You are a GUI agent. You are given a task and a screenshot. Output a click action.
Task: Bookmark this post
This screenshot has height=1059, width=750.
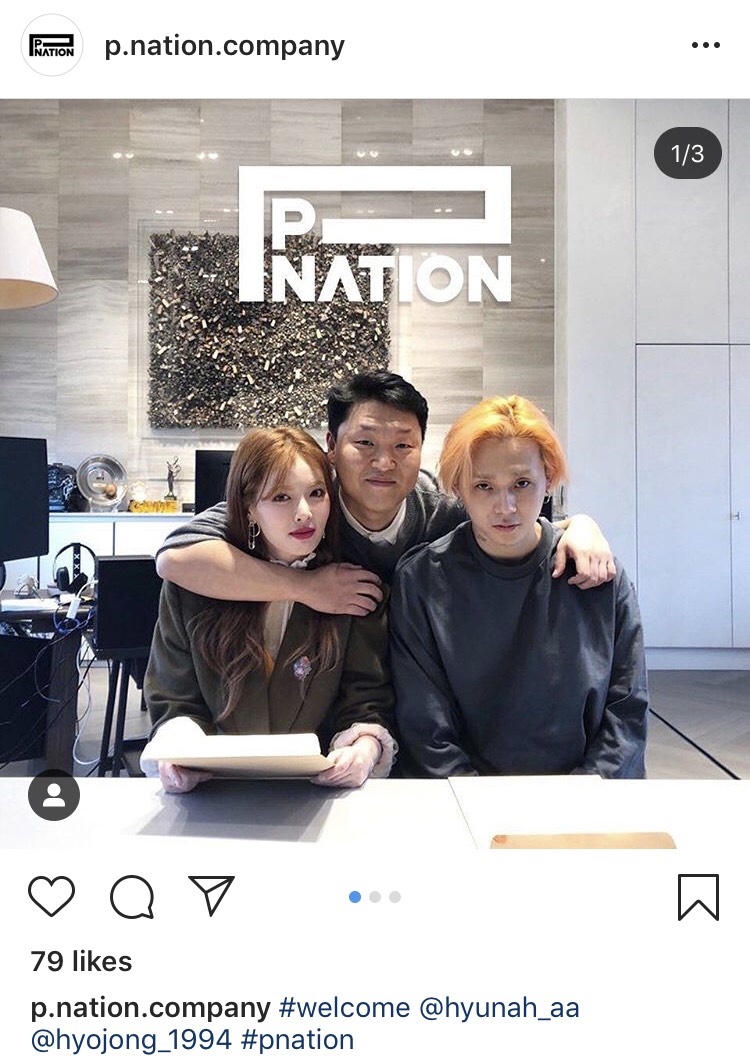pos(697,896)
